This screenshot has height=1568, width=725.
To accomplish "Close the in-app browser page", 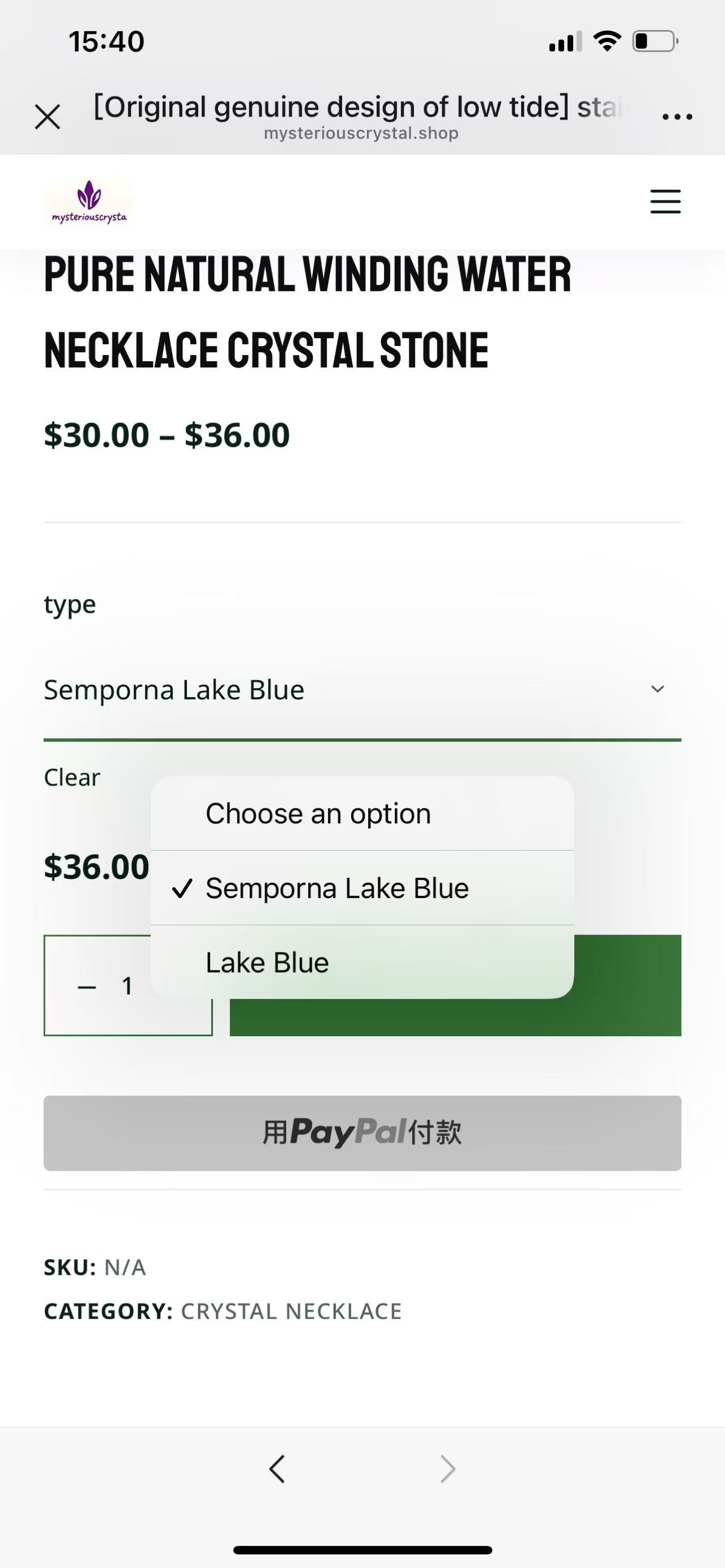I will pos(48,116).
